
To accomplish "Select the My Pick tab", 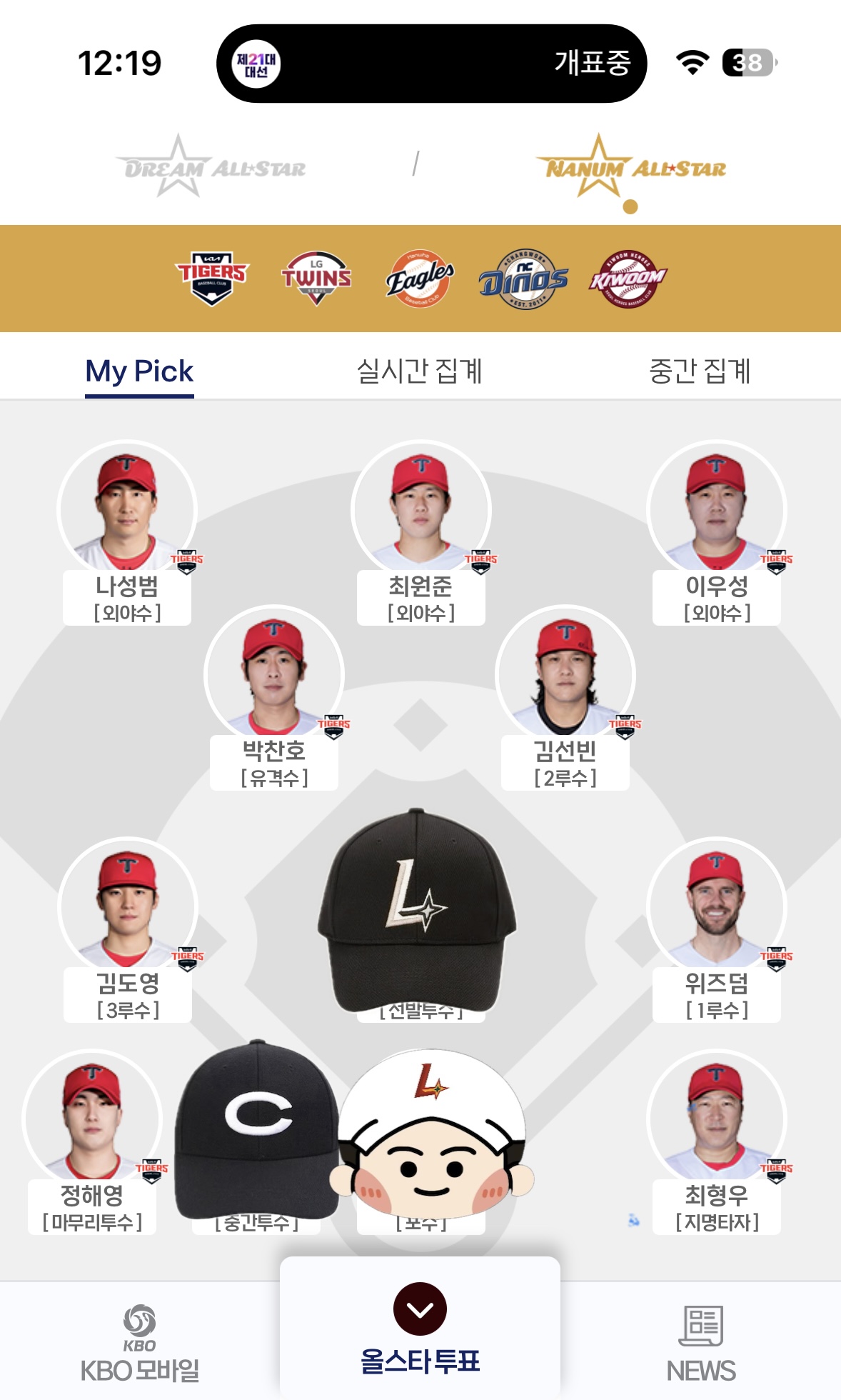I will pos(139,371).
